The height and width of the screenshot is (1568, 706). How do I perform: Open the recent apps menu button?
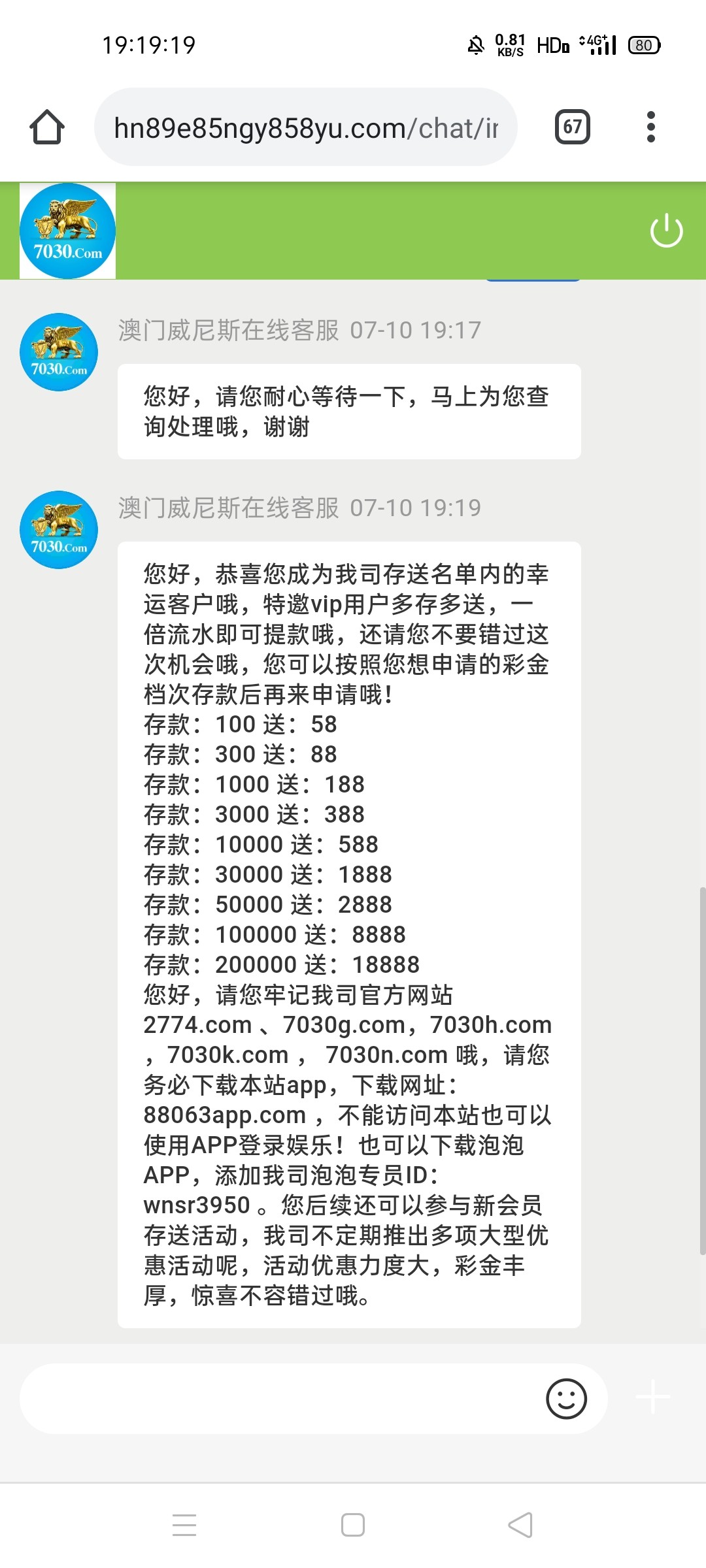tap(184, 1526)
